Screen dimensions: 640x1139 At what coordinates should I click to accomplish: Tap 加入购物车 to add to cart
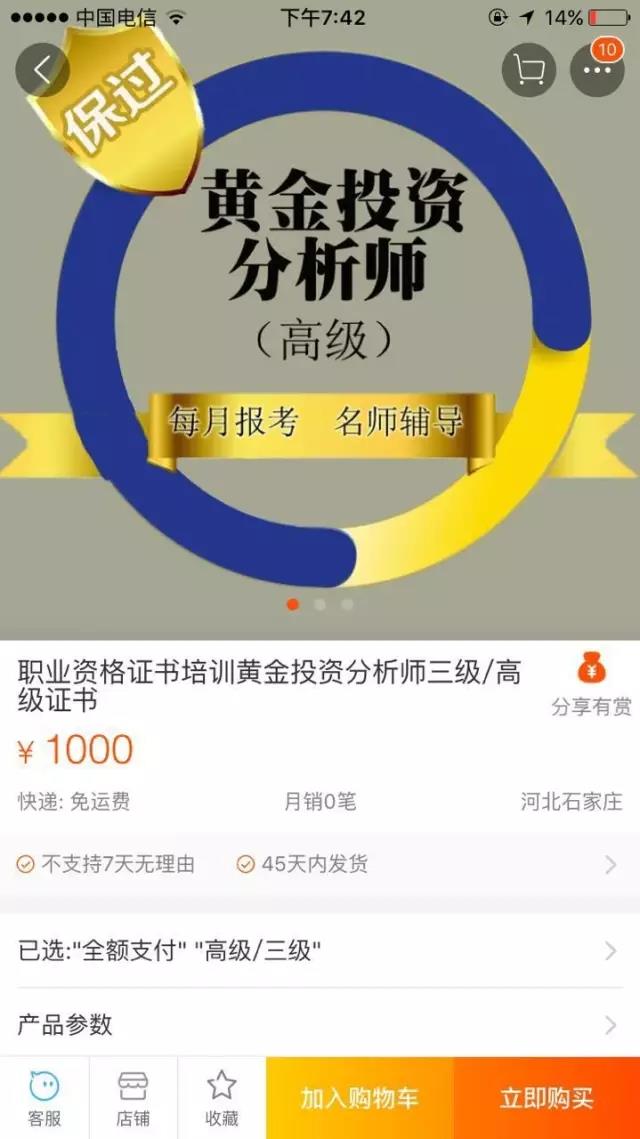(359, 1098)
